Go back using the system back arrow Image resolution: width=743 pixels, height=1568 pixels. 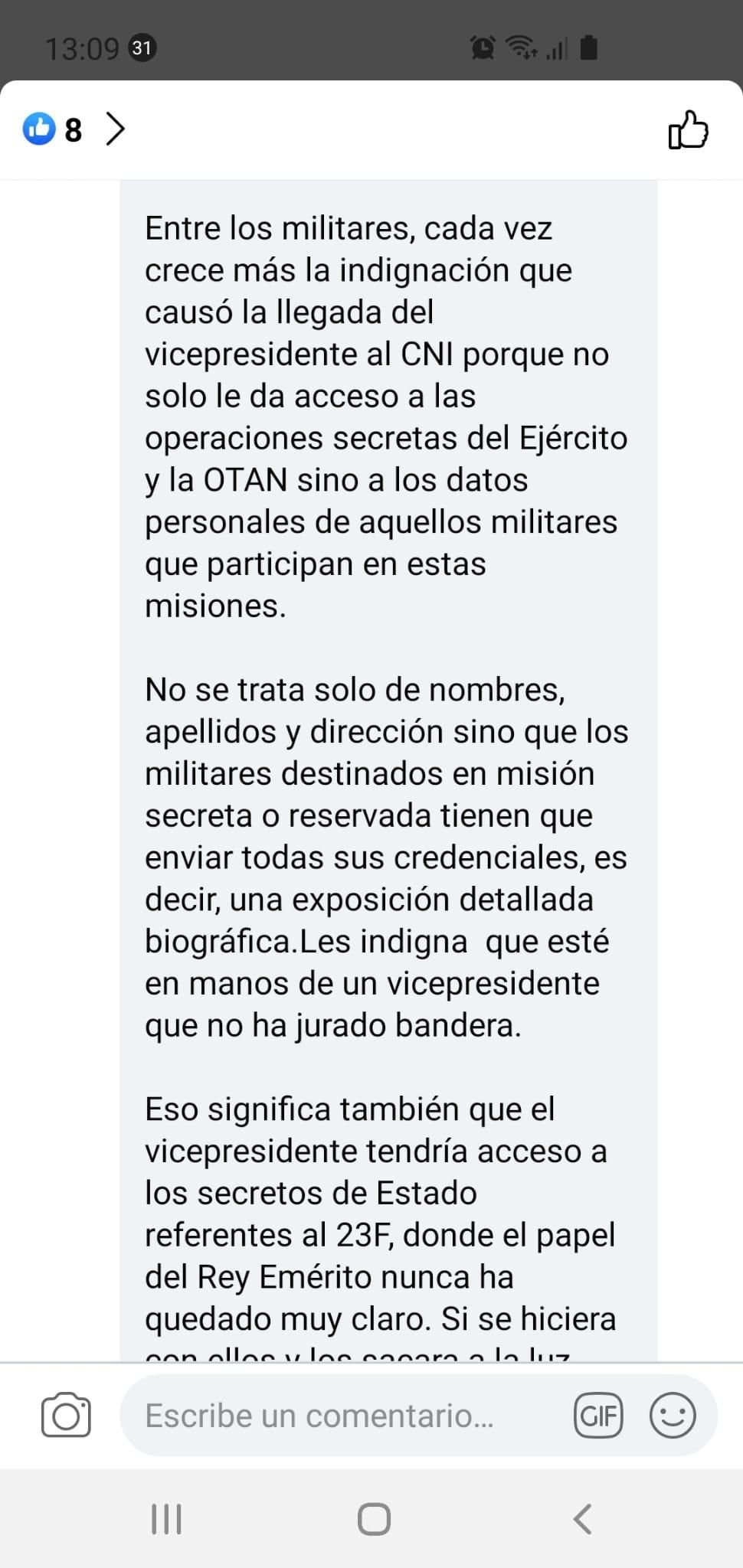click(582, 1519)
